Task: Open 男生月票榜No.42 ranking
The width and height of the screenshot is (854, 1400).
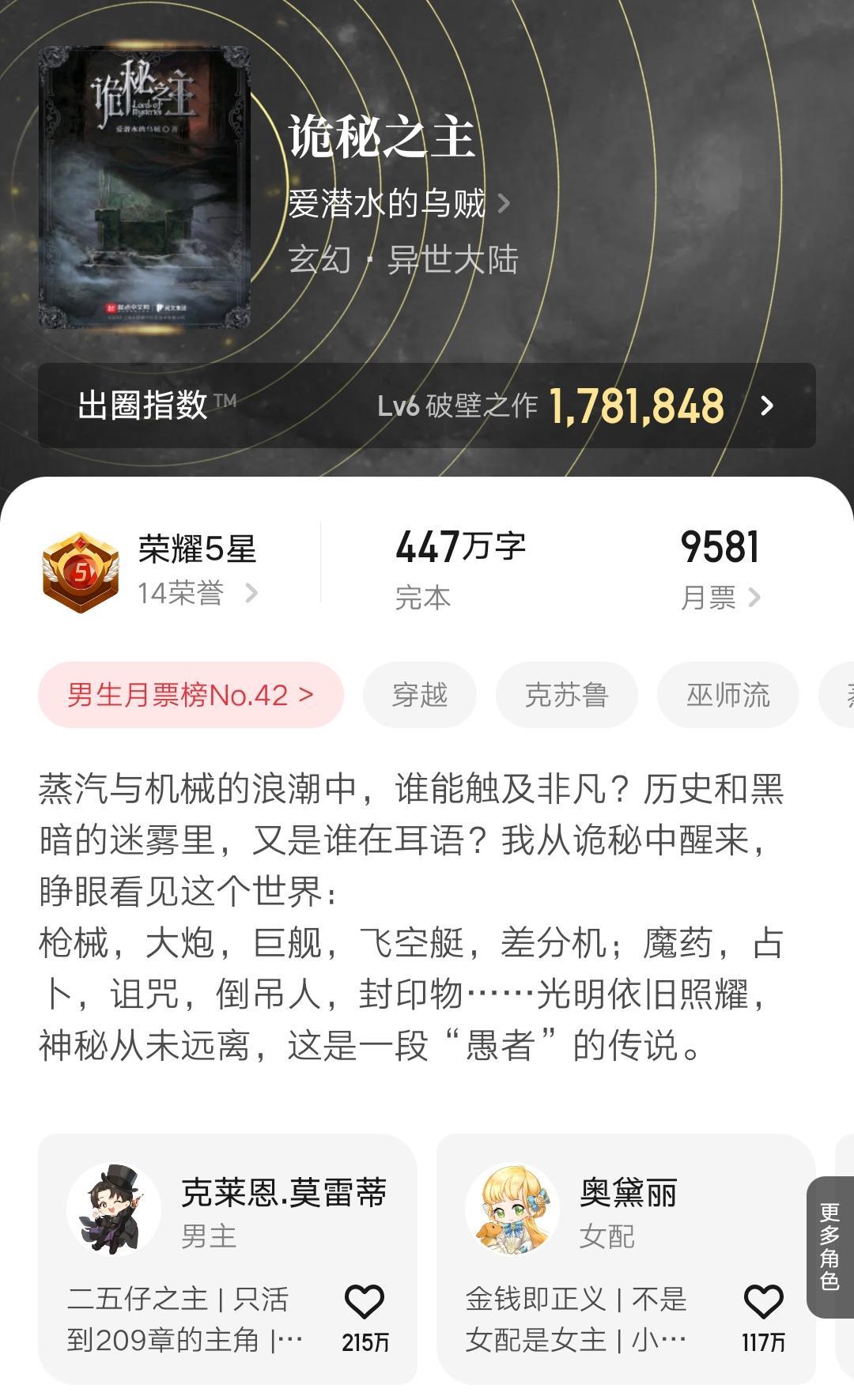Action: pos(191,695)
